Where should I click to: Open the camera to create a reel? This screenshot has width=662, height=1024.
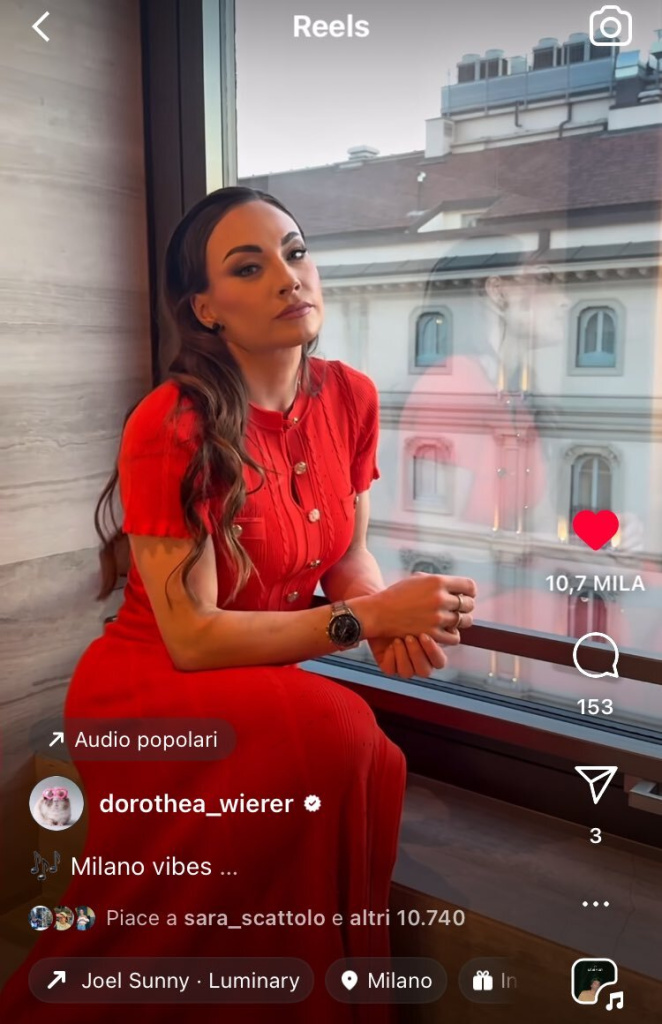pos(610,27)
